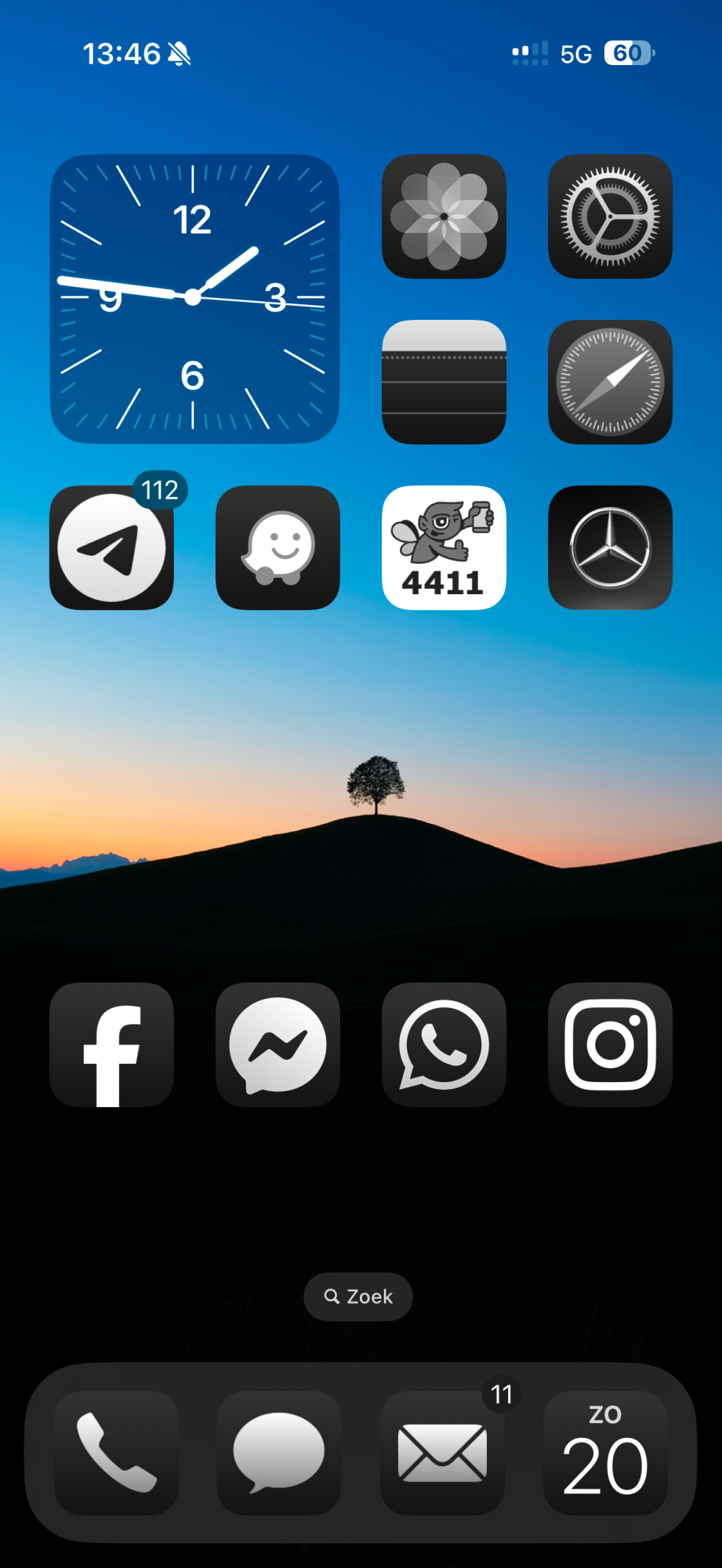Open the Photos app

444,216
